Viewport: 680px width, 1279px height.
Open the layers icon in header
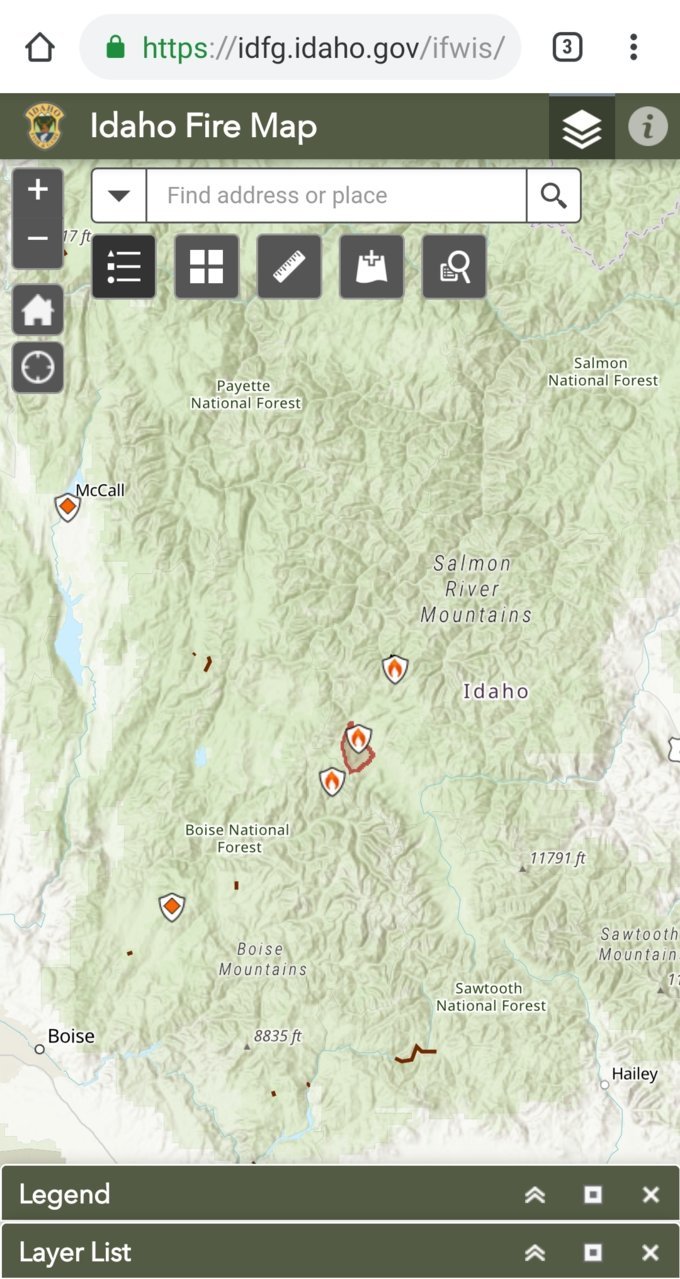point(582,127)
